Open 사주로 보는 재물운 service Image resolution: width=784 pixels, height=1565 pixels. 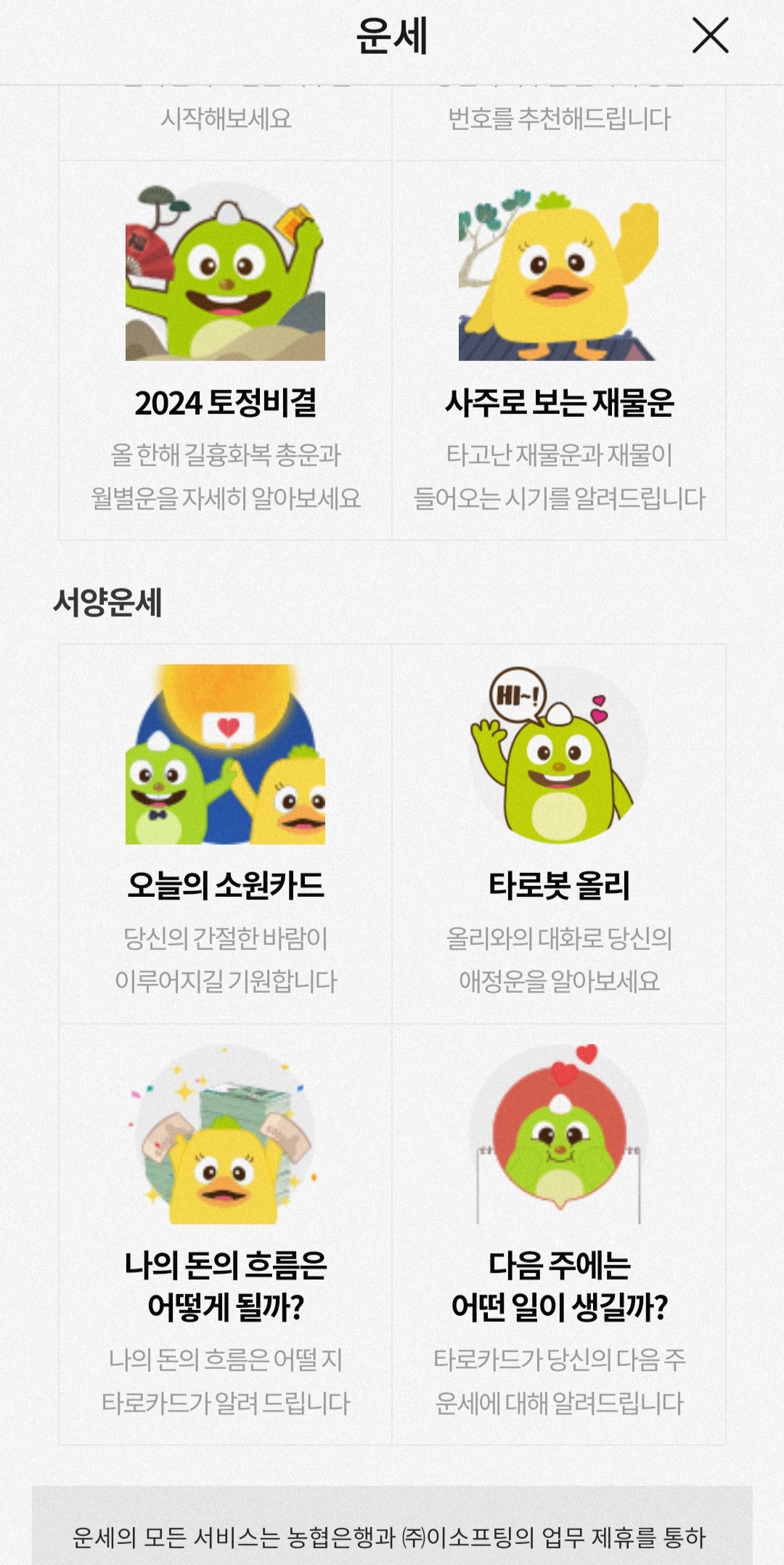click(x=559, y=349)
